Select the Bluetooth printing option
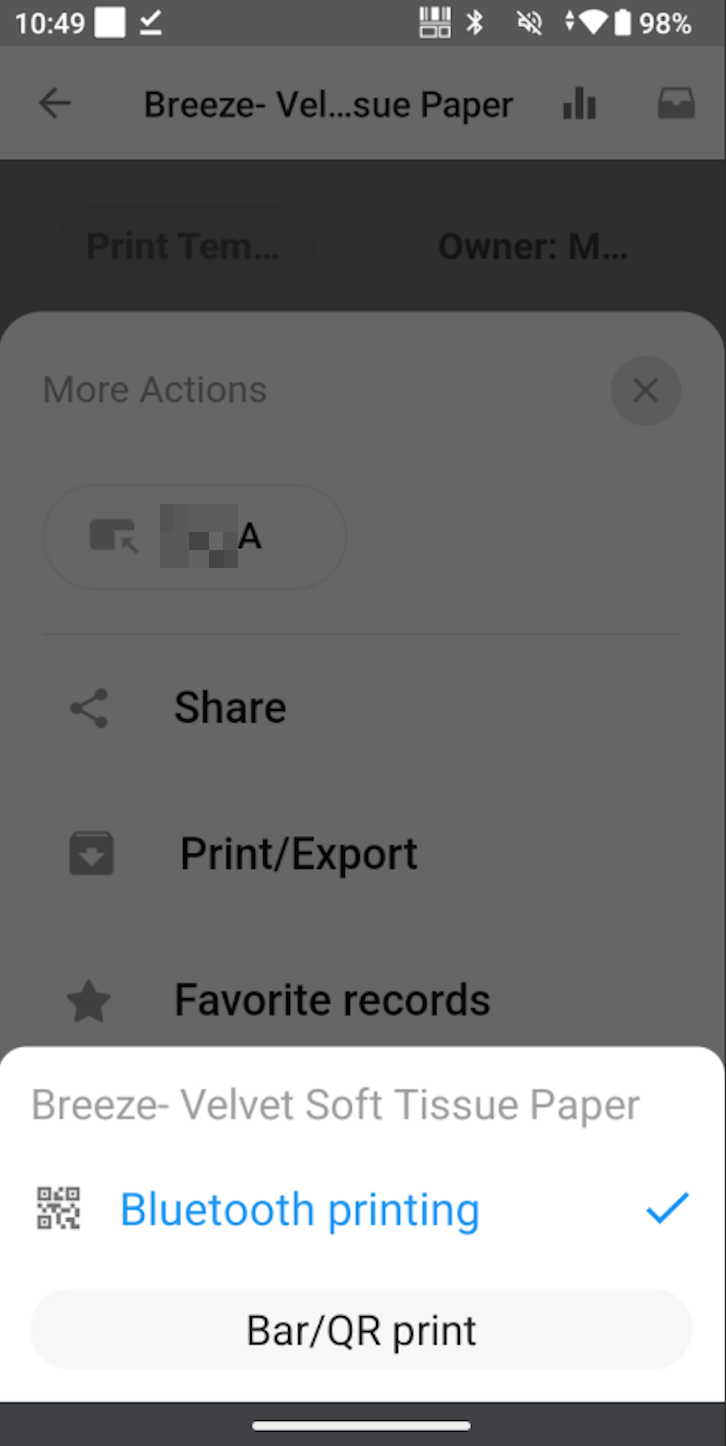The image size is (726, 1446). click(x=300, y=1210)
